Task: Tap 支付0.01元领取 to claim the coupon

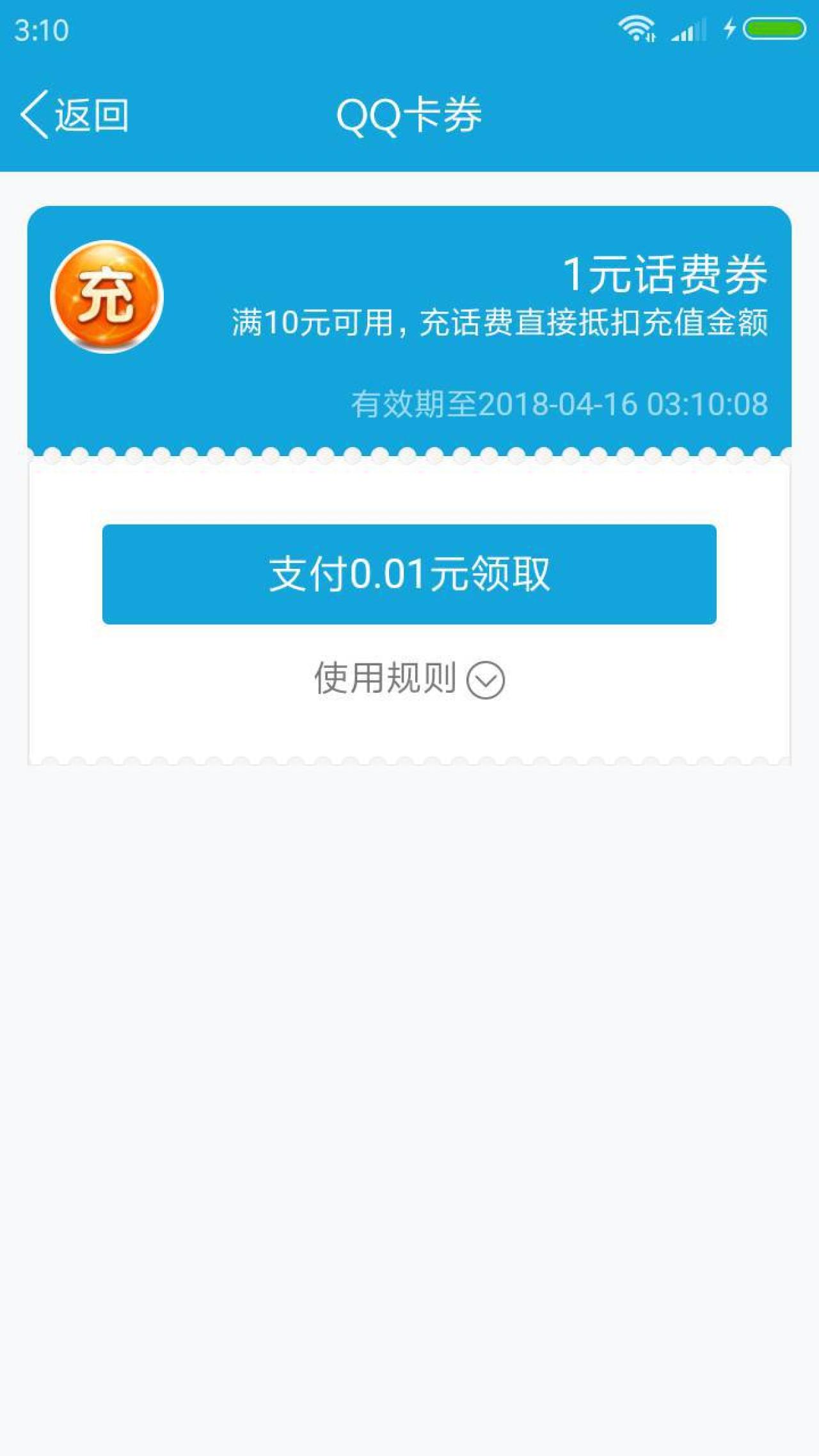Action: coord(409,574)
